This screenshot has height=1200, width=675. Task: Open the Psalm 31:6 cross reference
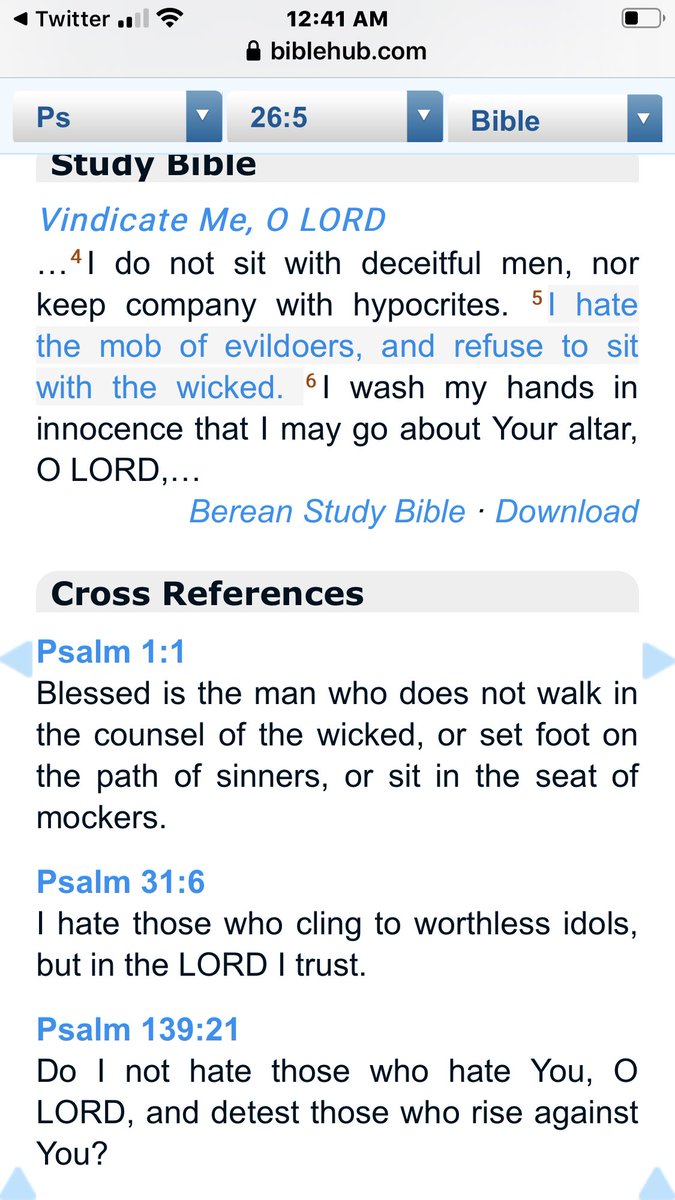[x=121, y=881]
